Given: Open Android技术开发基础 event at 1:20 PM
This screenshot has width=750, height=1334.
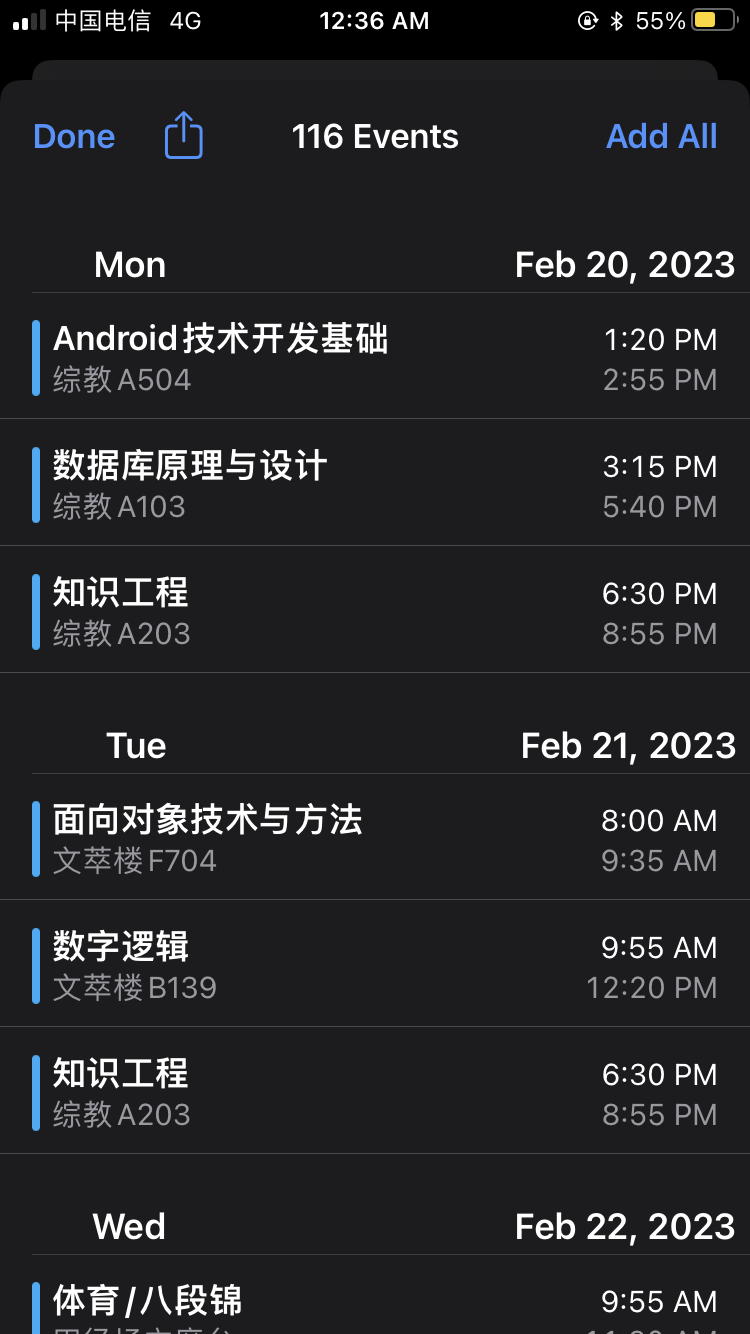Looking at the screenshot, I should [x=375, y=358].
